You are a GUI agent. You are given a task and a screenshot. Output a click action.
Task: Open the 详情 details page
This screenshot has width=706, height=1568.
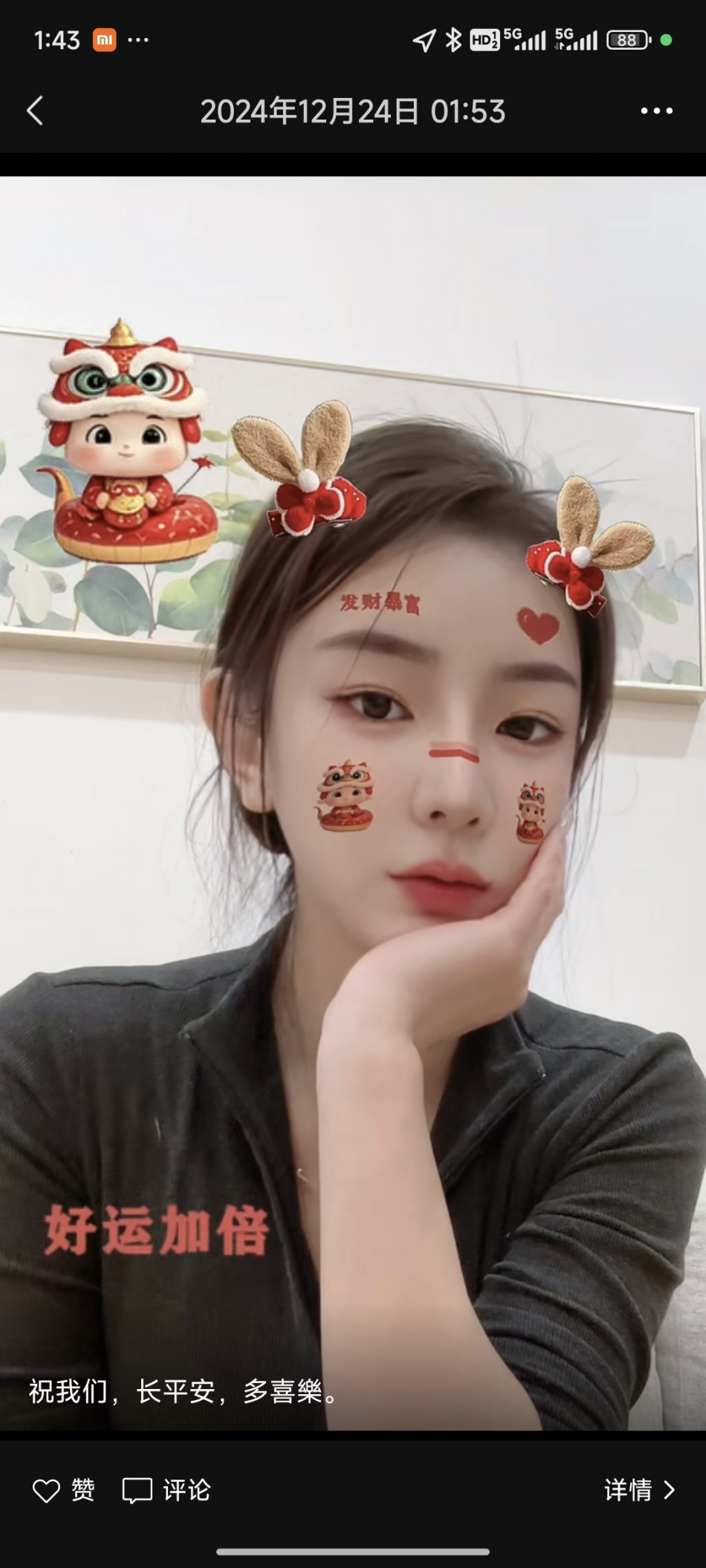(x=639, y=1489)
